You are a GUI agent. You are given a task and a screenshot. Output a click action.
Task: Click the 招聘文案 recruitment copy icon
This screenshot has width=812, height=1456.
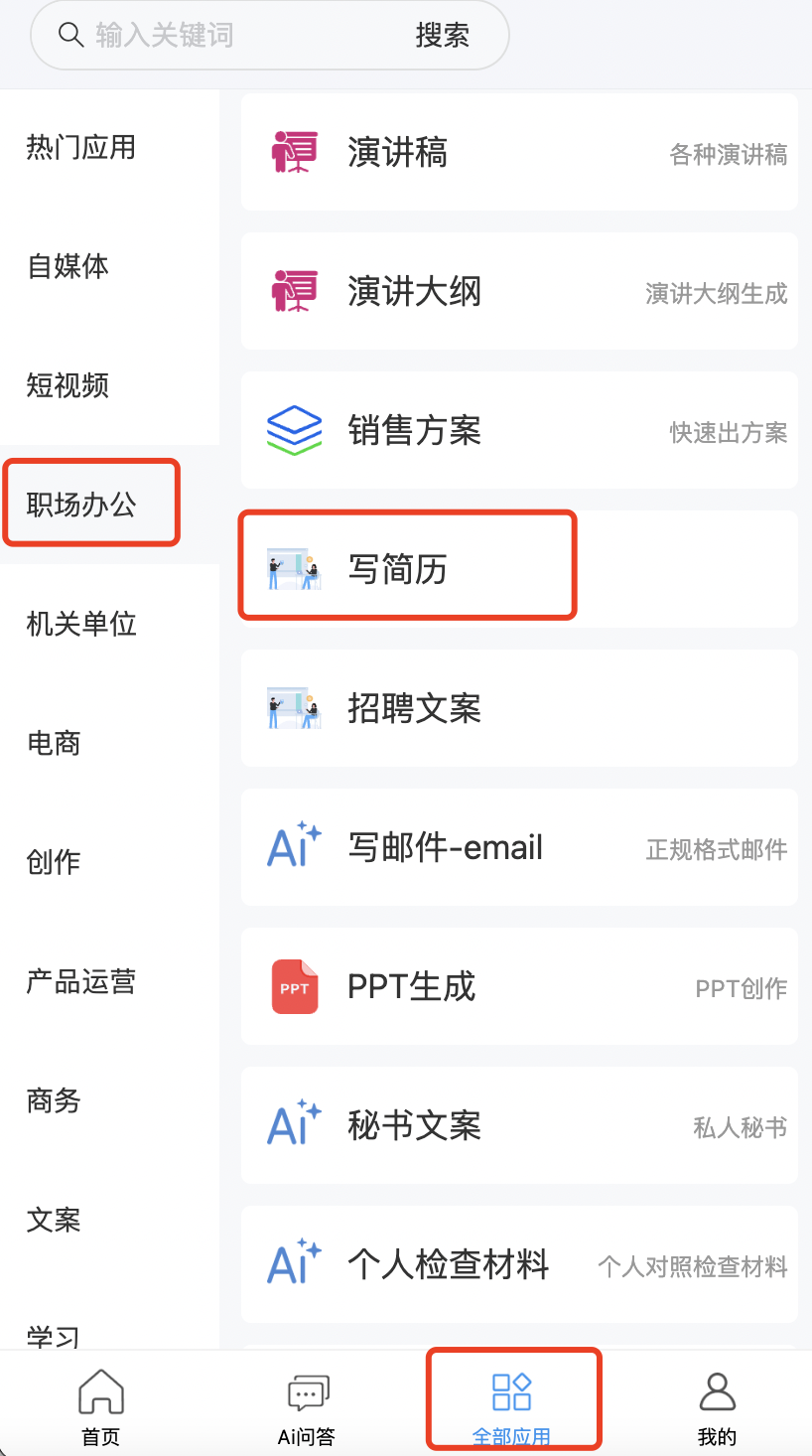coord(293,707)
